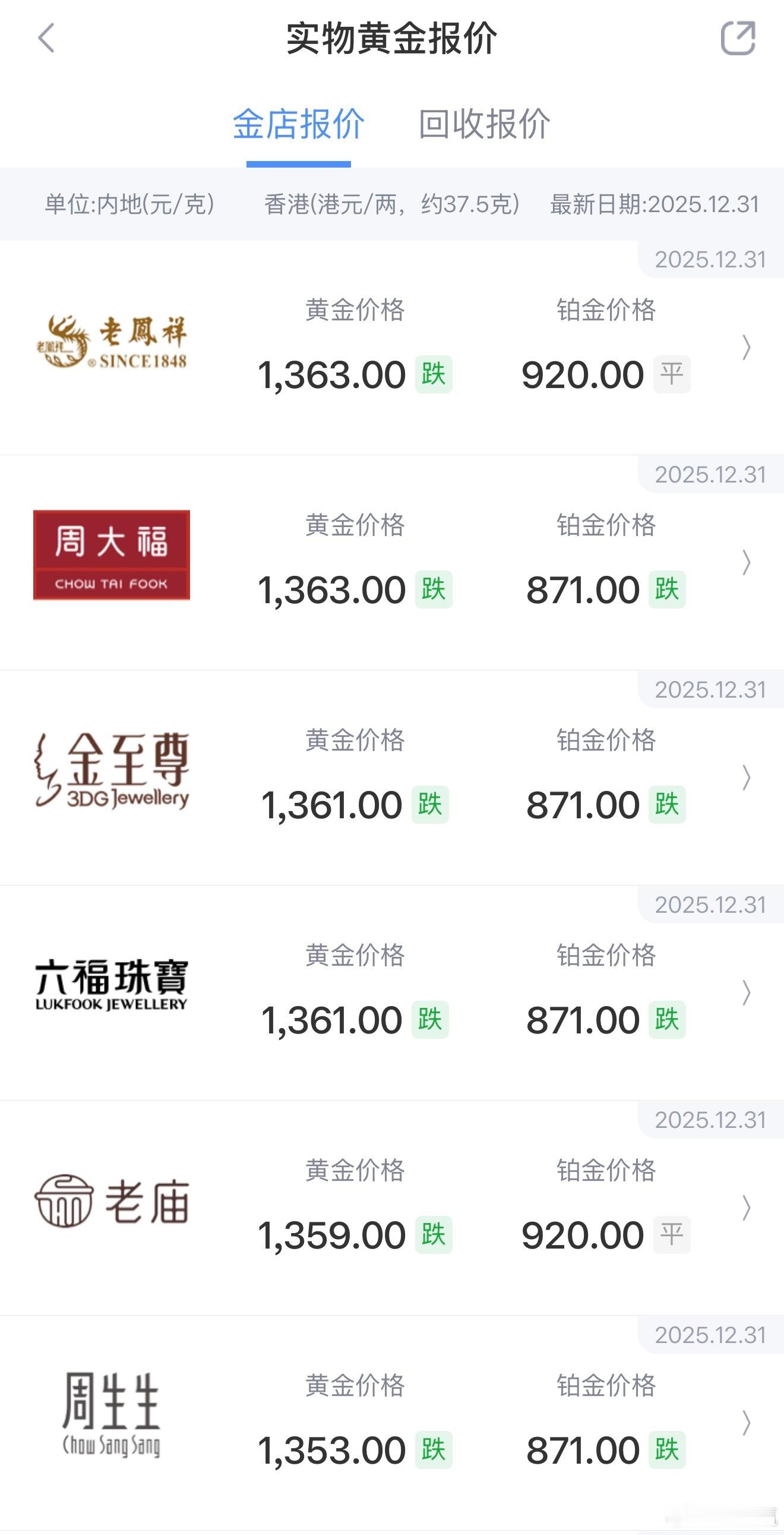View 老庙 gold and platinum prices

coord(392,1209)
